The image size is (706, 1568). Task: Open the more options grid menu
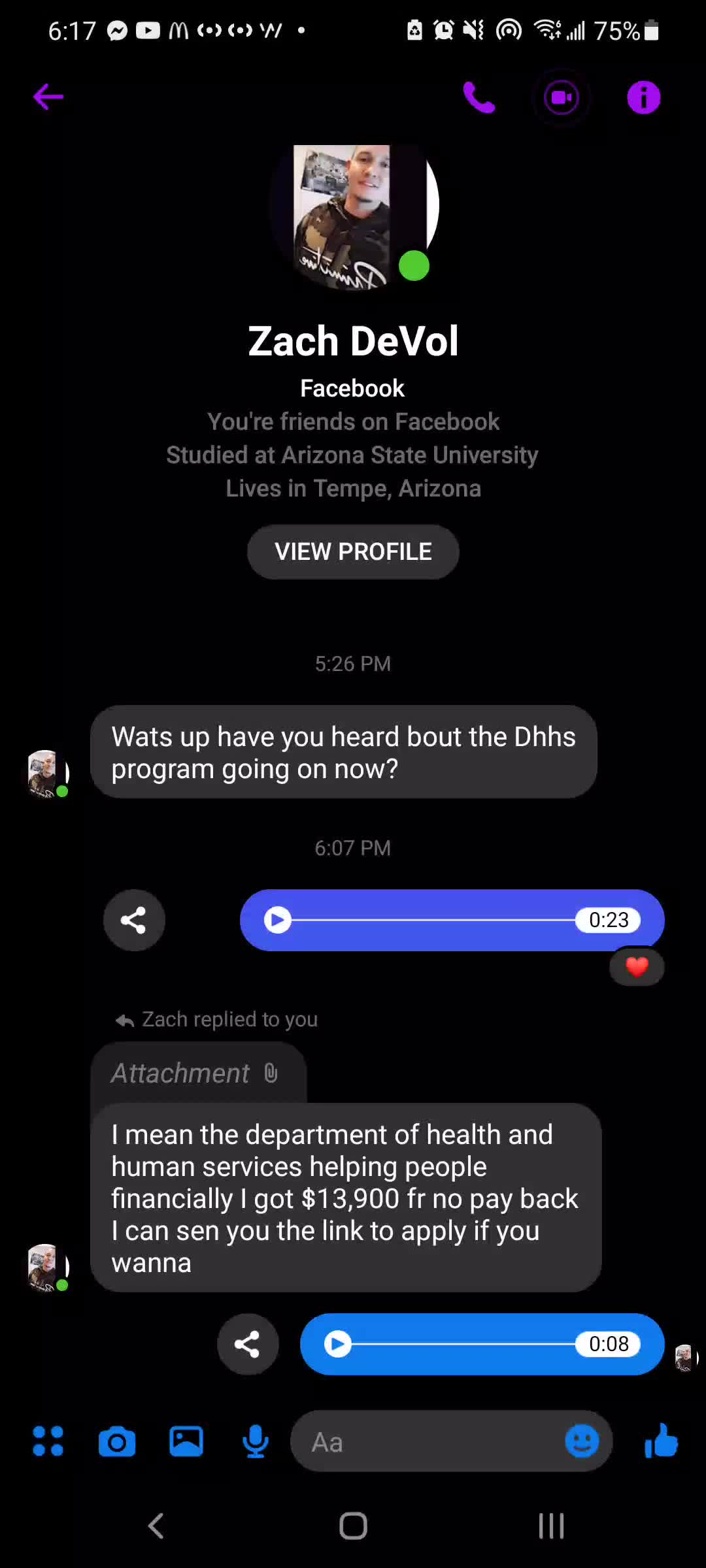(48, 1441)
